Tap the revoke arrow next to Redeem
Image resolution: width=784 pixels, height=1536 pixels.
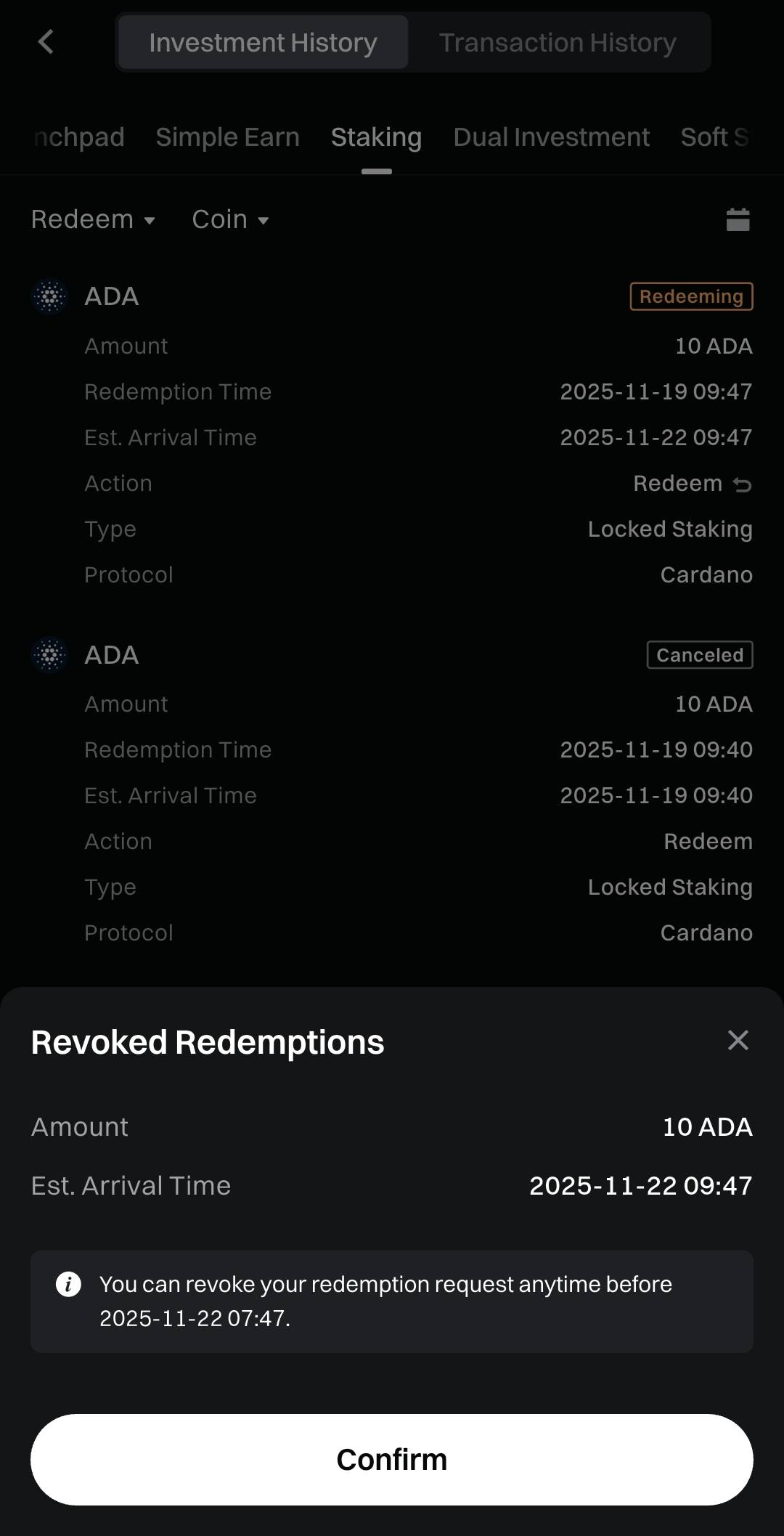point(742,484)
